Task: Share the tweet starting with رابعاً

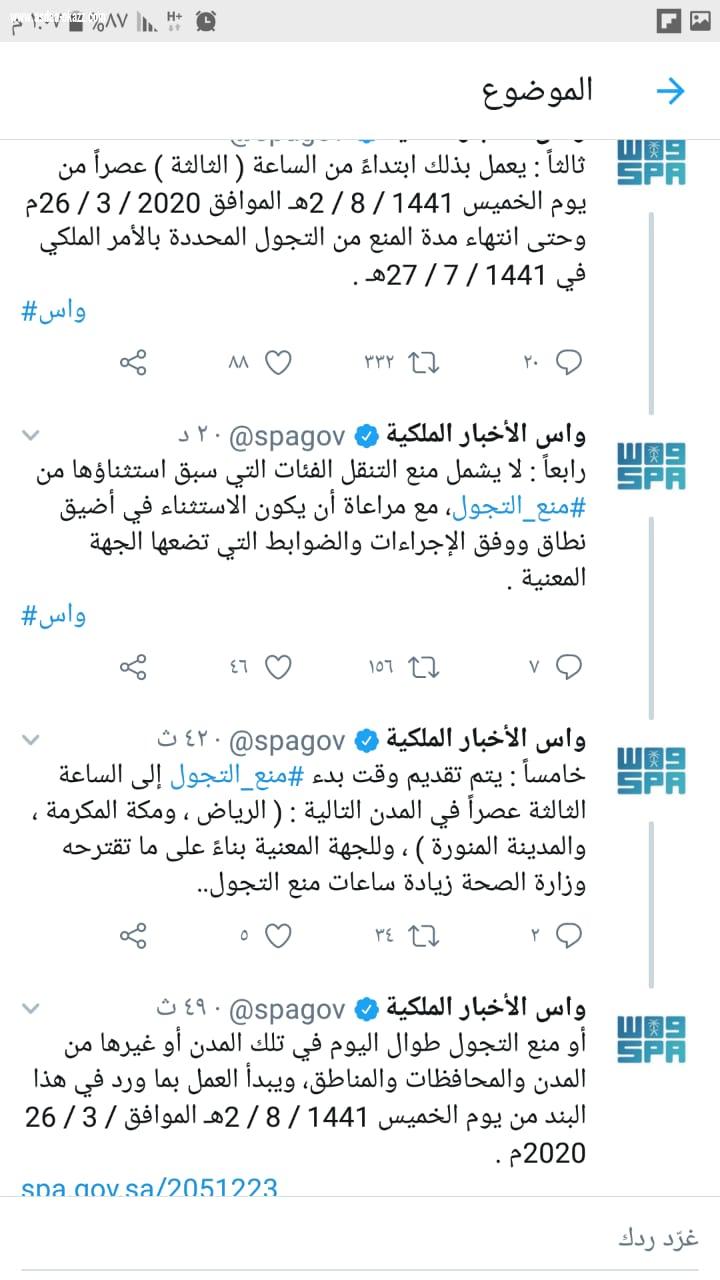Action: pos(134,666)
